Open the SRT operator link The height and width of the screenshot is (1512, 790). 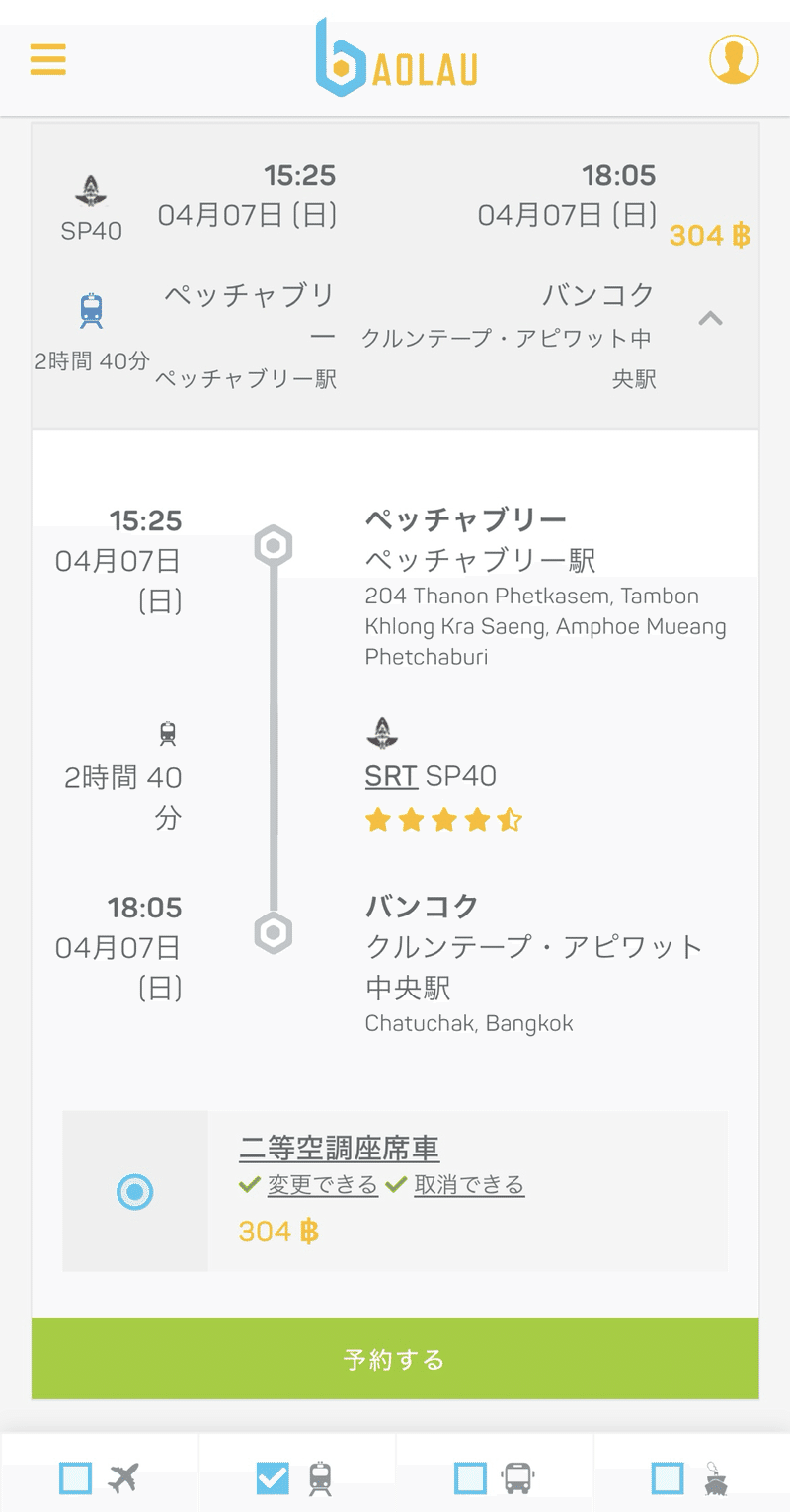coord(391,776)
